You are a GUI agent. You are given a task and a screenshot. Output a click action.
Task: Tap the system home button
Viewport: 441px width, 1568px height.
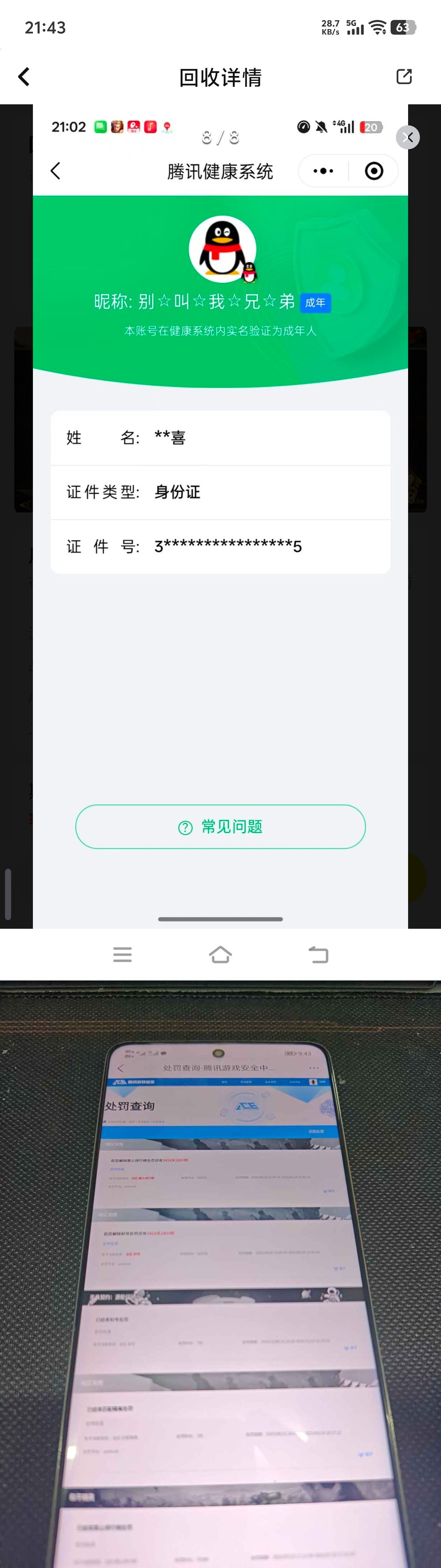point(220,954)
